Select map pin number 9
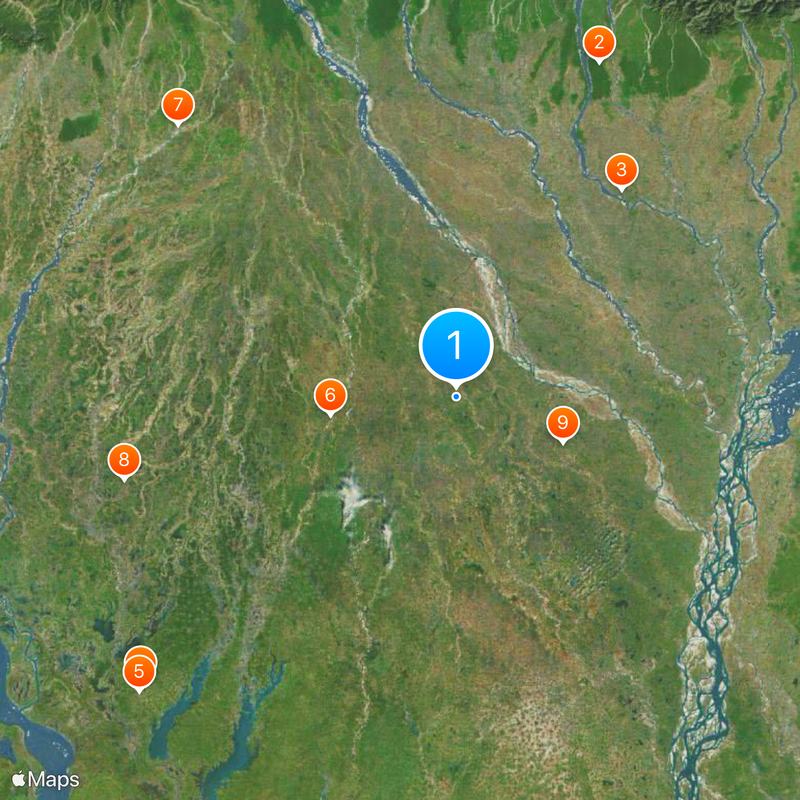This screenshot has height=800, width=800. coord(563,423)
